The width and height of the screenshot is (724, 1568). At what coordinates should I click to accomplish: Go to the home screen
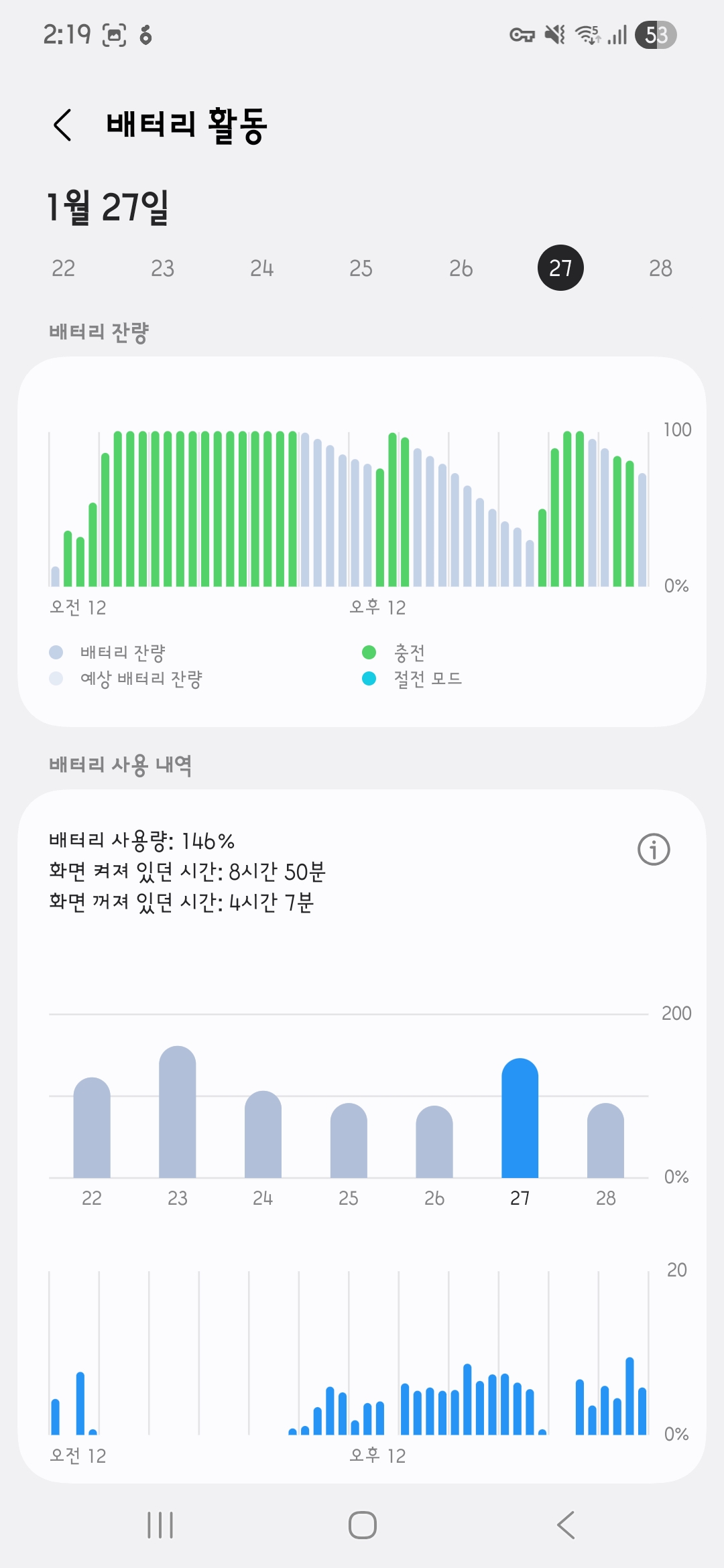pos(362,1525)
